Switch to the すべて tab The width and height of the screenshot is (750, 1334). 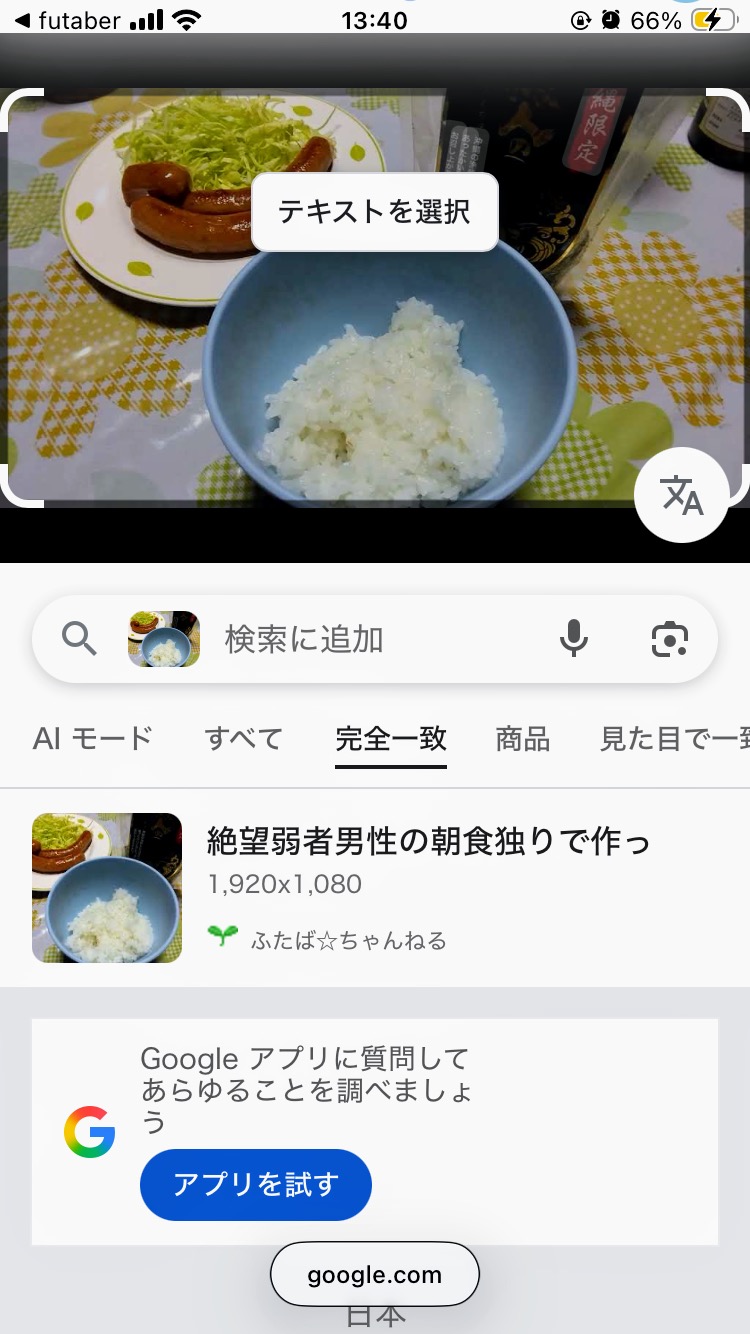pos(244,739)
